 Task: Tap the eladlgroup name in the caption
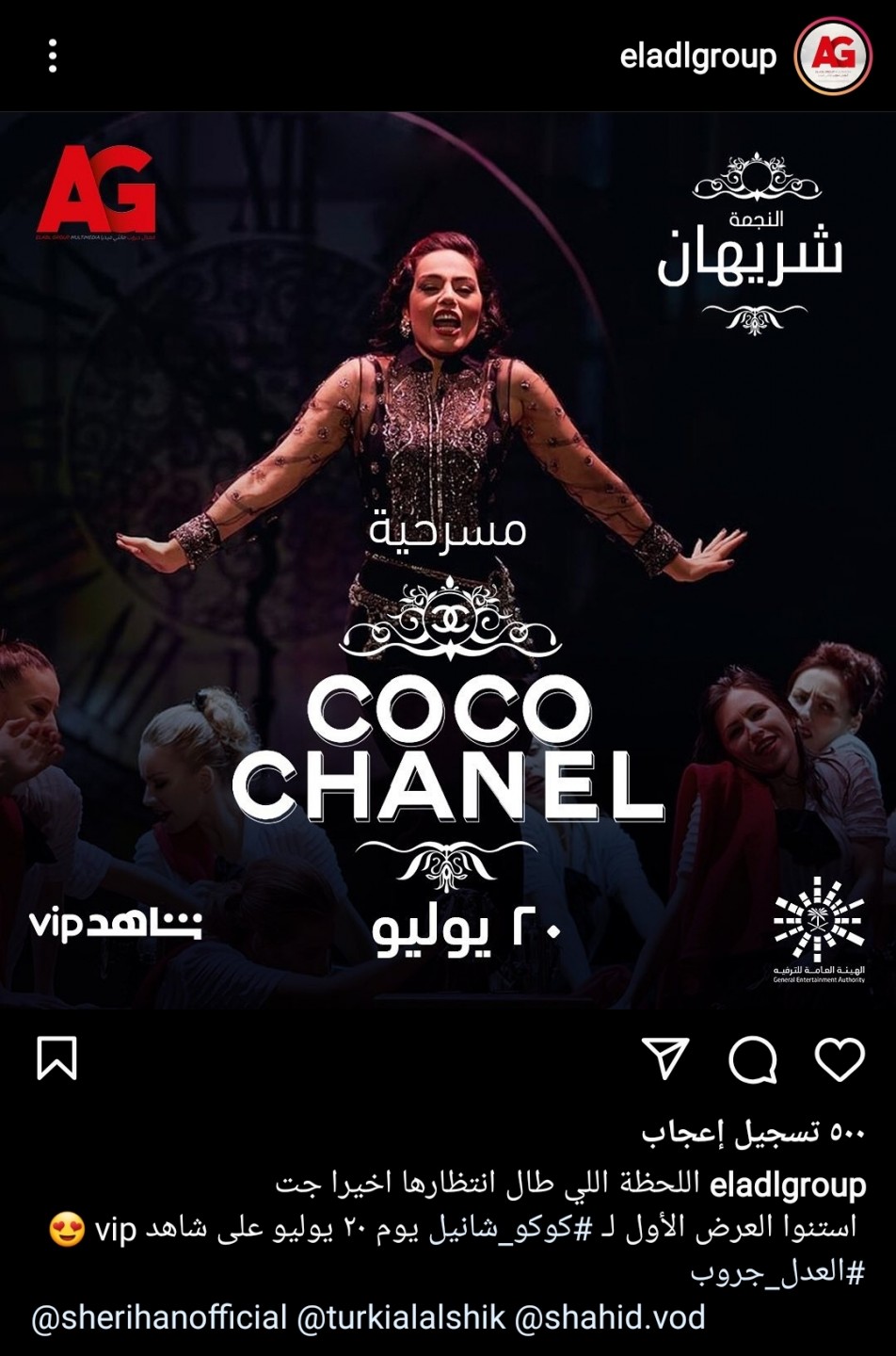click(788, 1185)
